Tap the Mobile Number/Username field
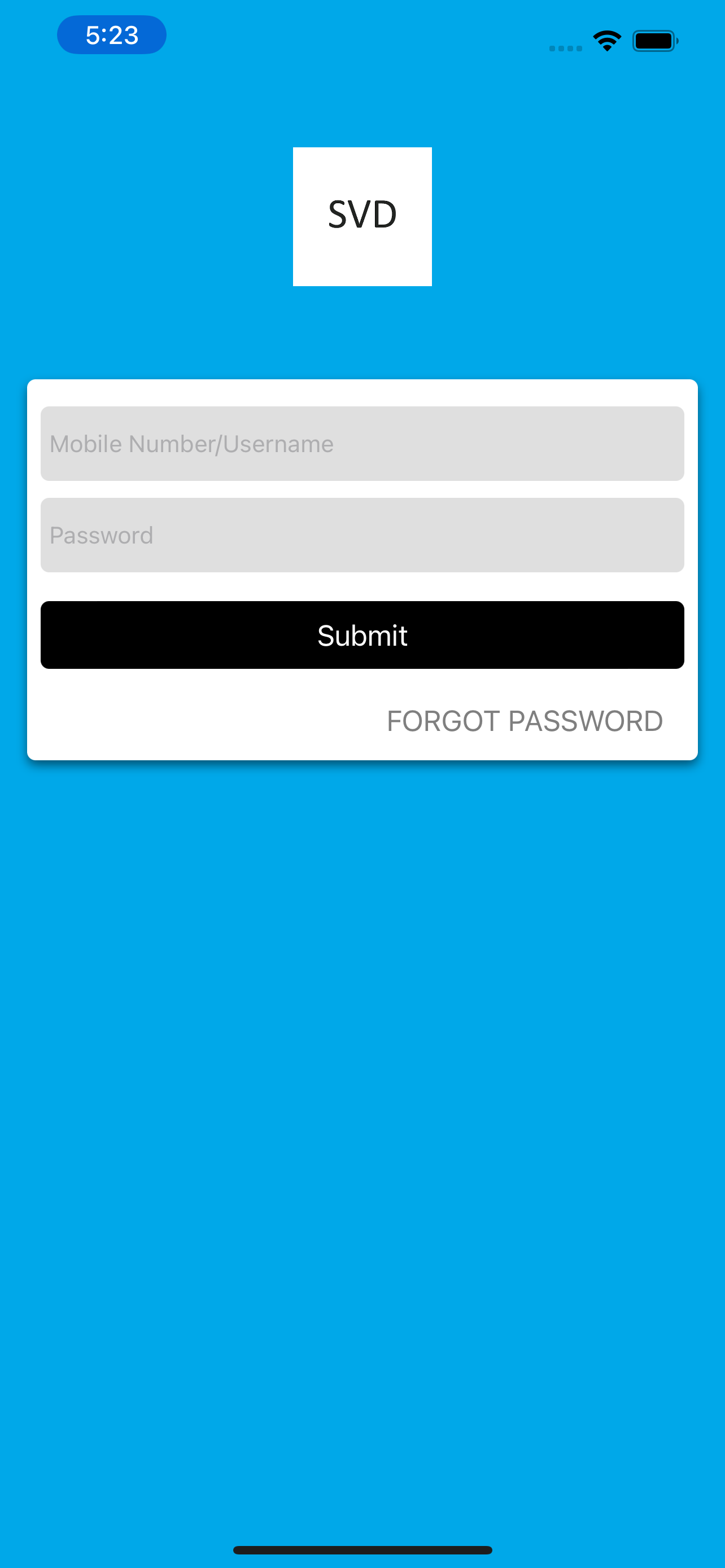Screen dimensions: 725x1568 (362, 444)
